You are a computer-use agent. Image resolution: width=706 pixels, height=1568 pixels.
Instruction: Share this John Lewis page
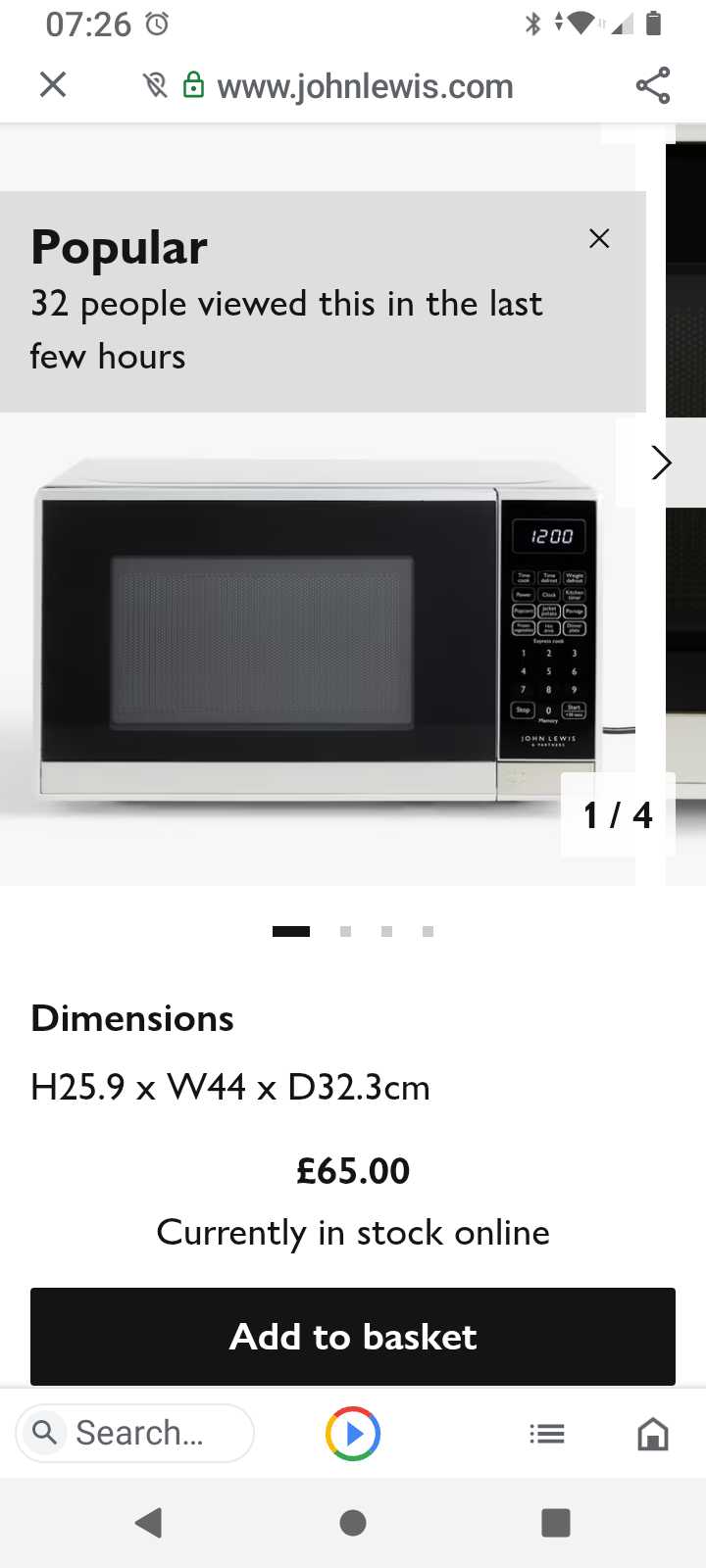pos(652,85)
